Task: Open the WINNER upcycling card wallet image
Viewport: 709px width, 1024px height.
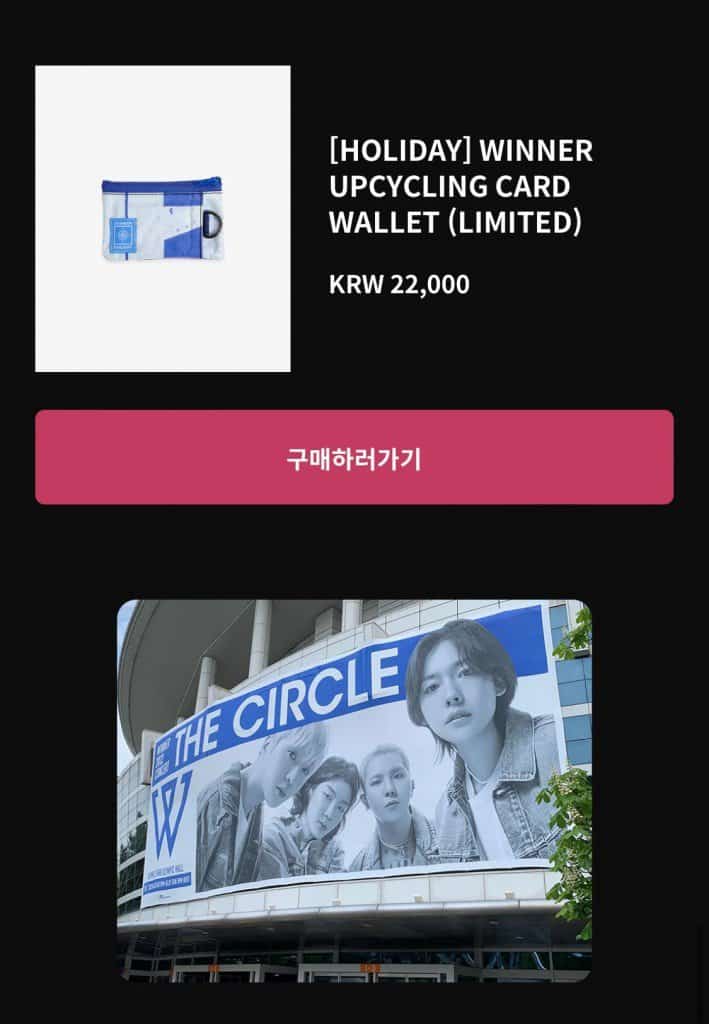Action: pos(163,219)
